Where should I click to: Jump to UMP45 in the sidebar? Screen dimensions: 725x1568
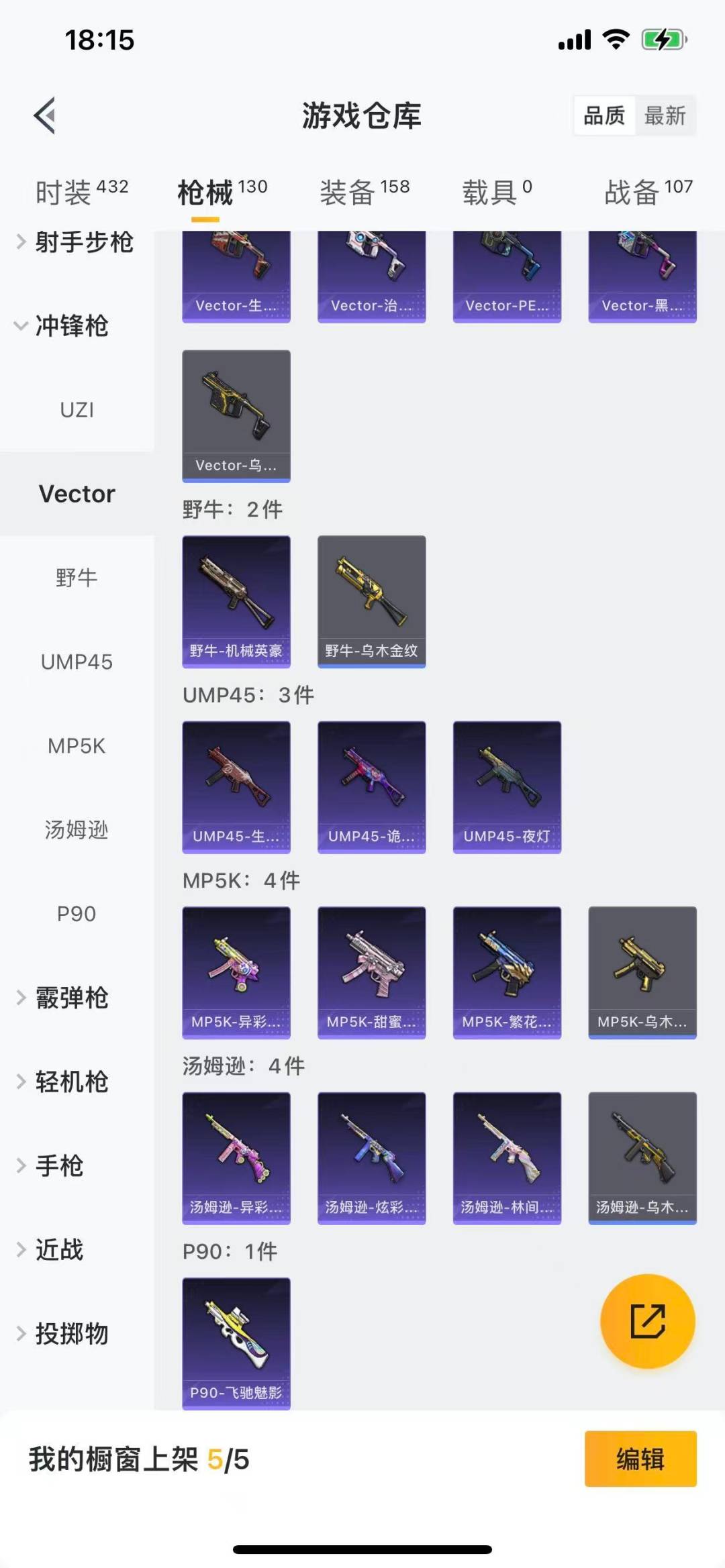click(77, 662)
